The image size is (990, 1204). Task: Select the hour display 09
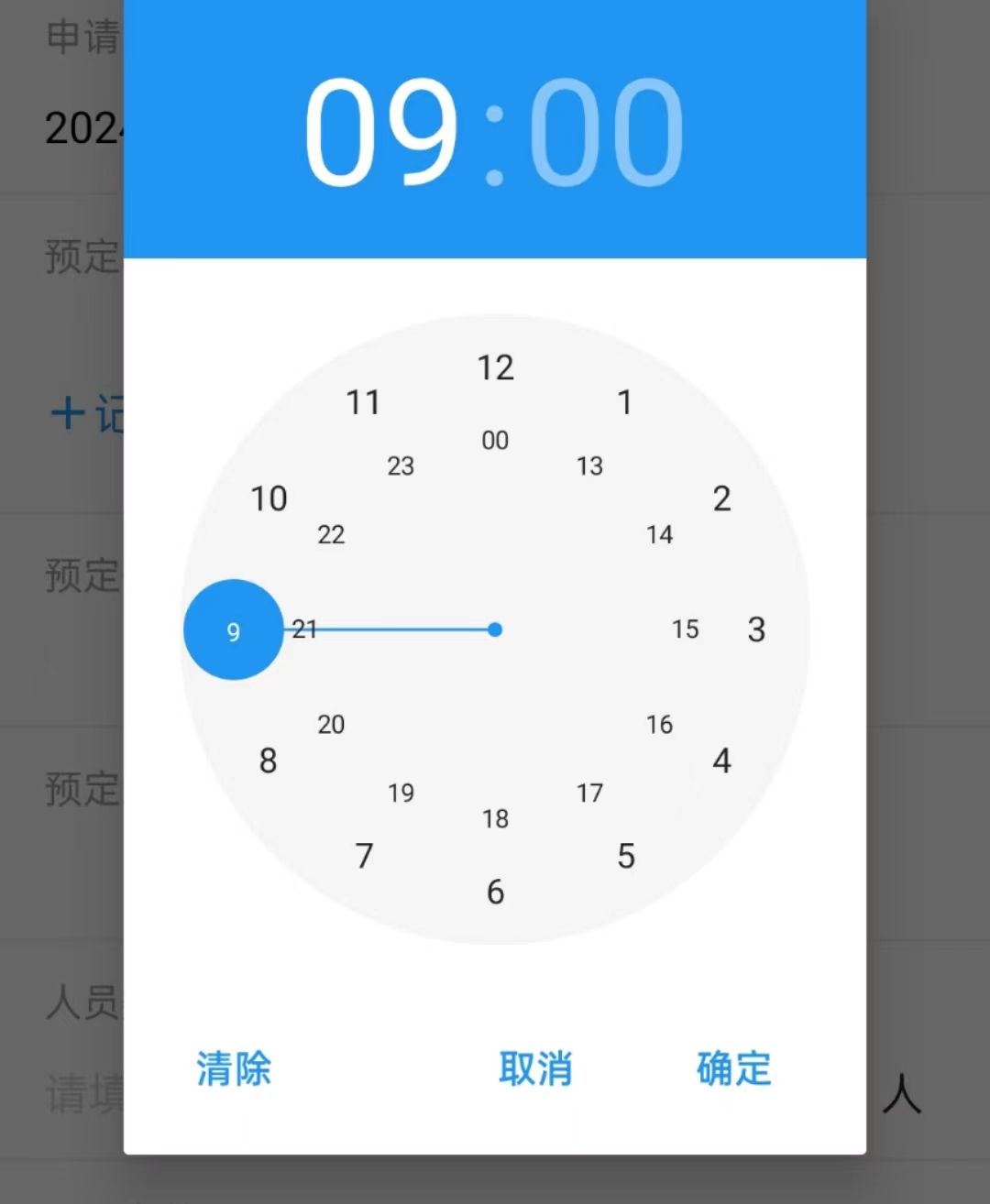pos(380,132)
